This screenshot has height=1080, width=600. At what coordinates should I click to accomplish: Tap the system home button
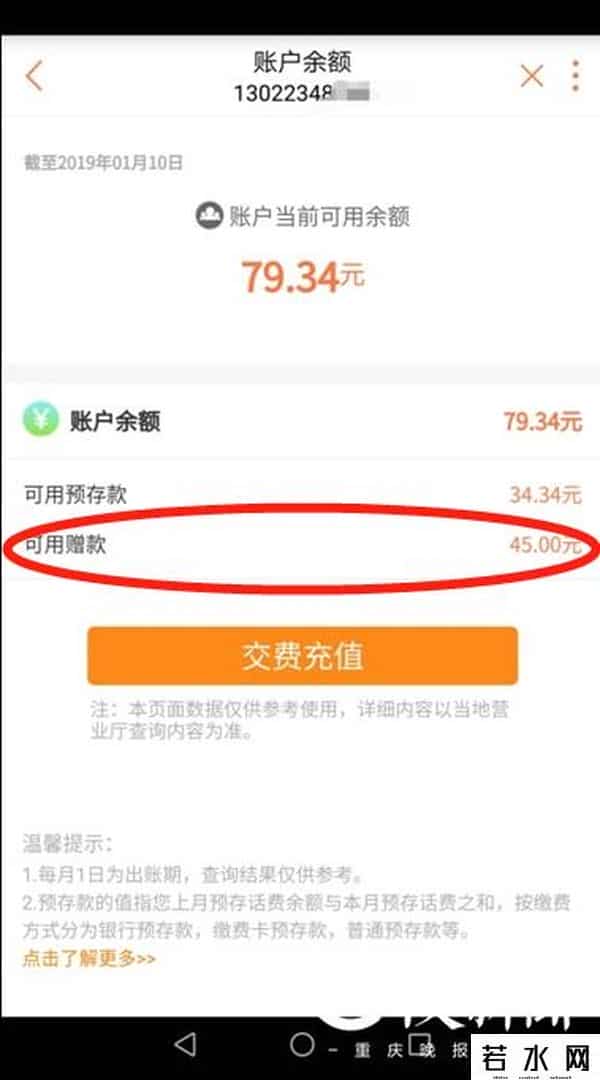pyautogui.click(x=302, y=1044)
